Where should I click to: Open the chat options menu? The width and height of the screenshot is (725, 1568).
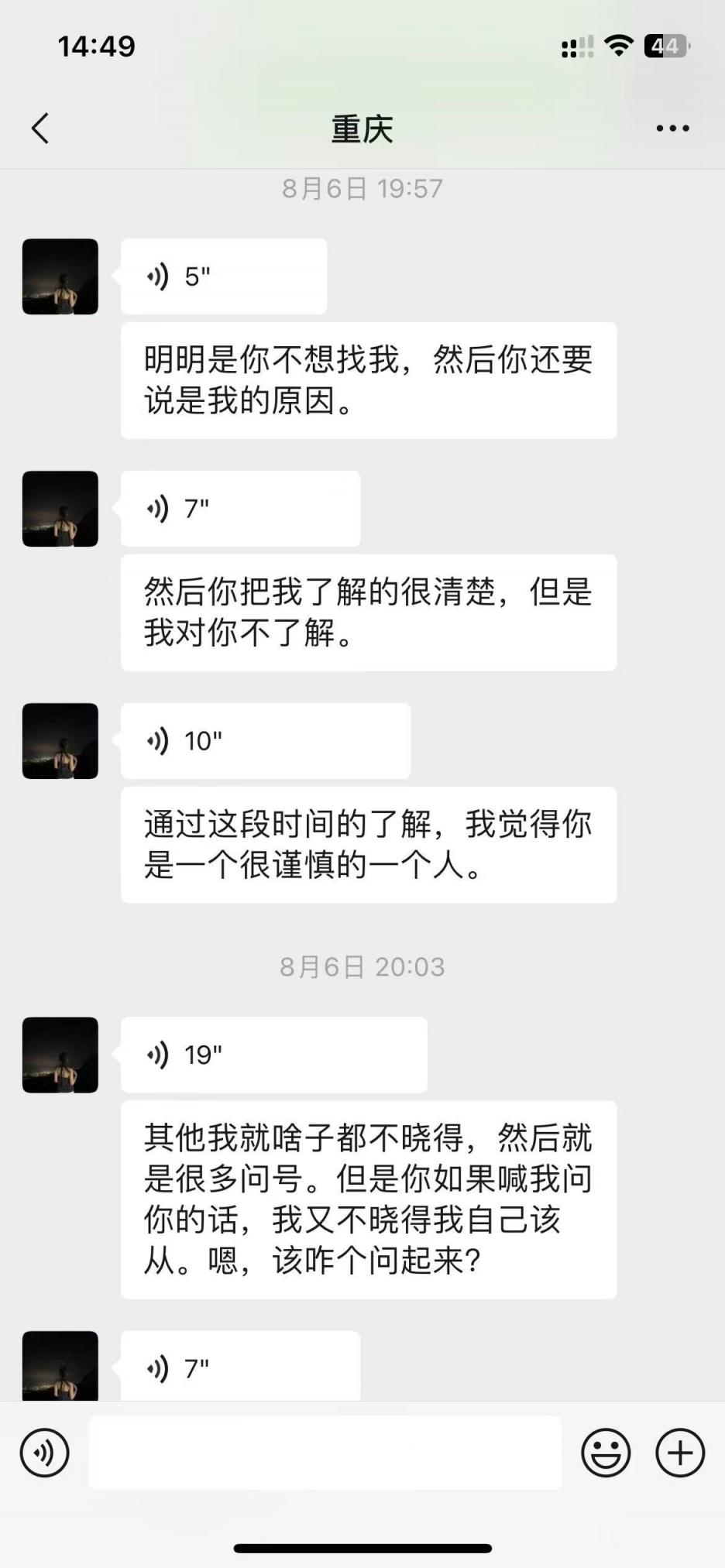click(672, 129)
